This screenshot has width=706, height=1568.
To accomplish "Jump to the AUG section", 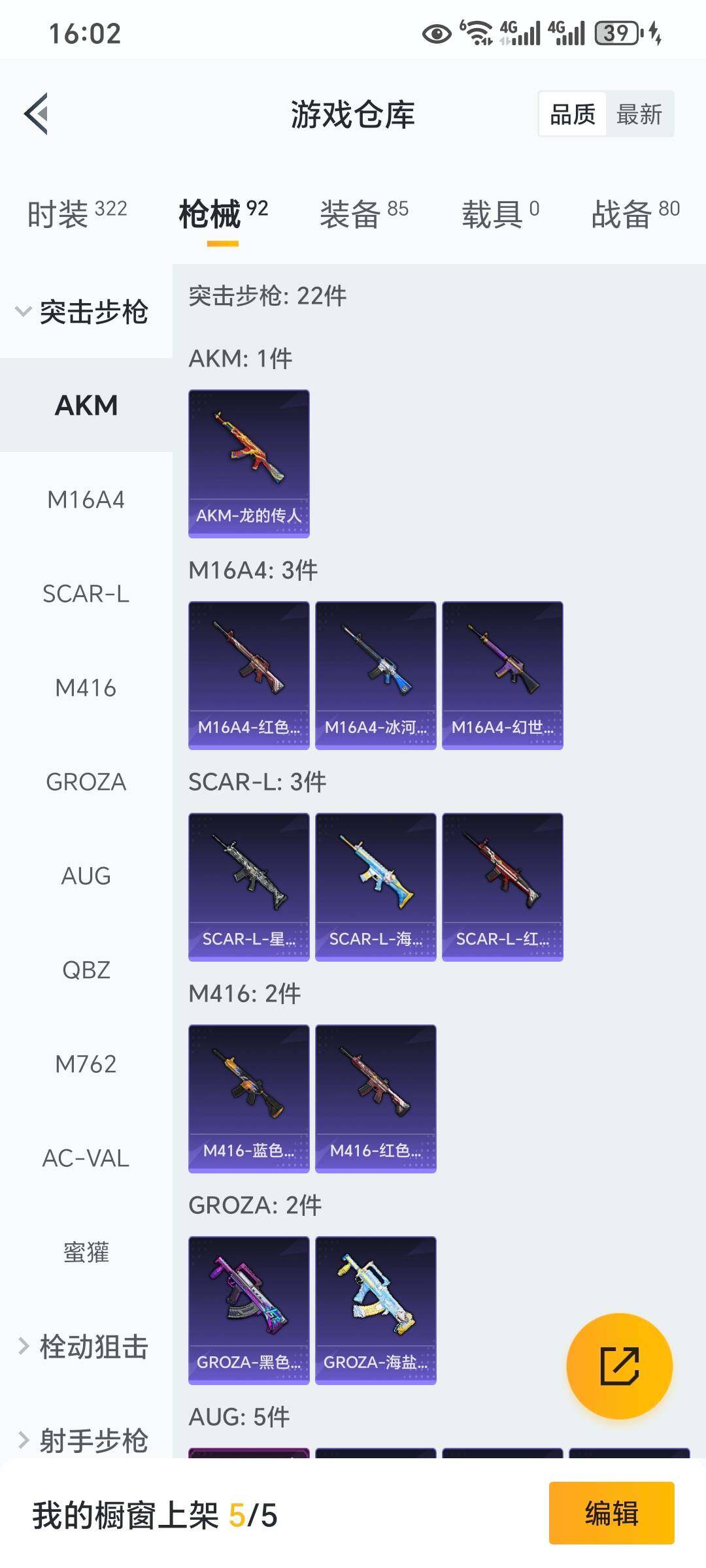I will click(x=86, y=875).
